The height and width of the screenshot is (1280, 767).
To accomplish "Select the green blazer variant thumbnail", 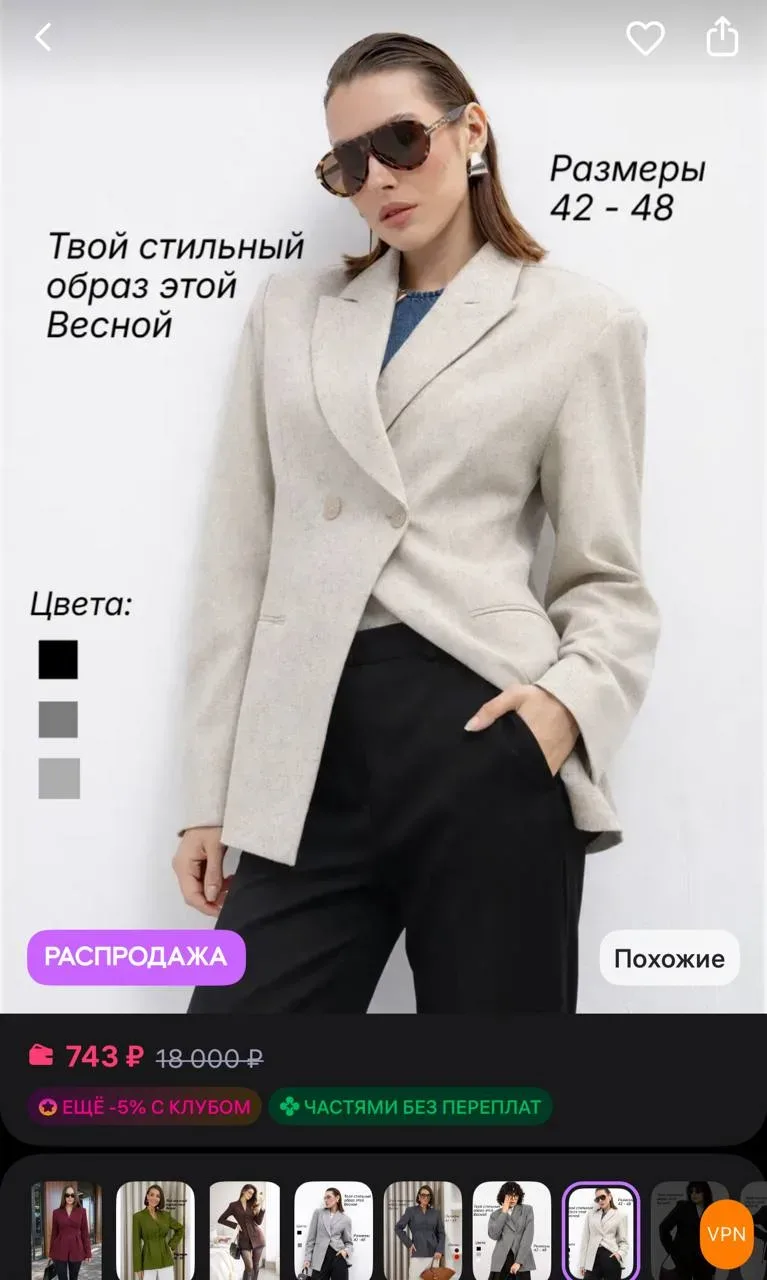I will 155,1230.
